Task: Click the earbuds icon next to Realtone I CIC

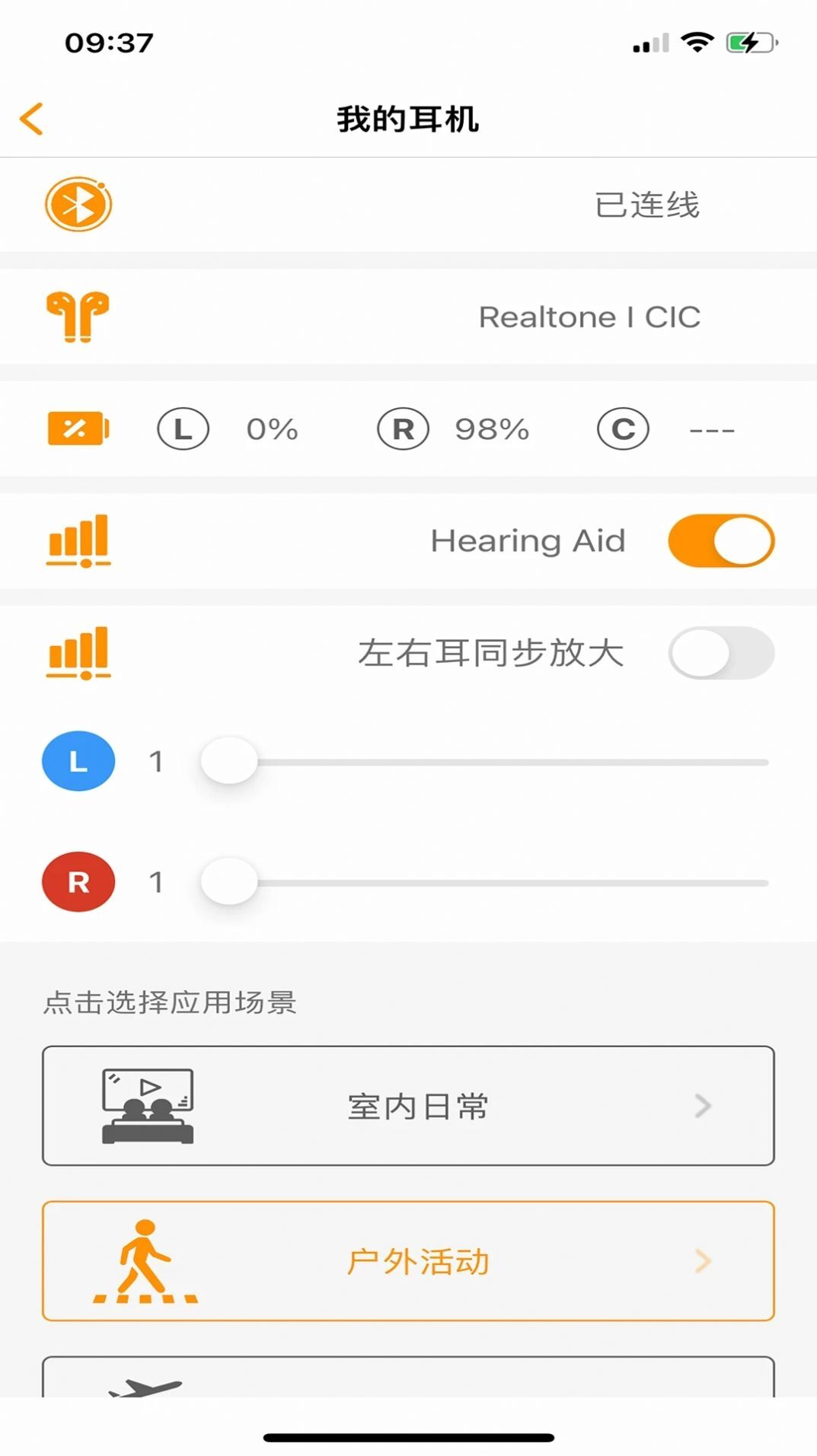Action: [78, 317]
